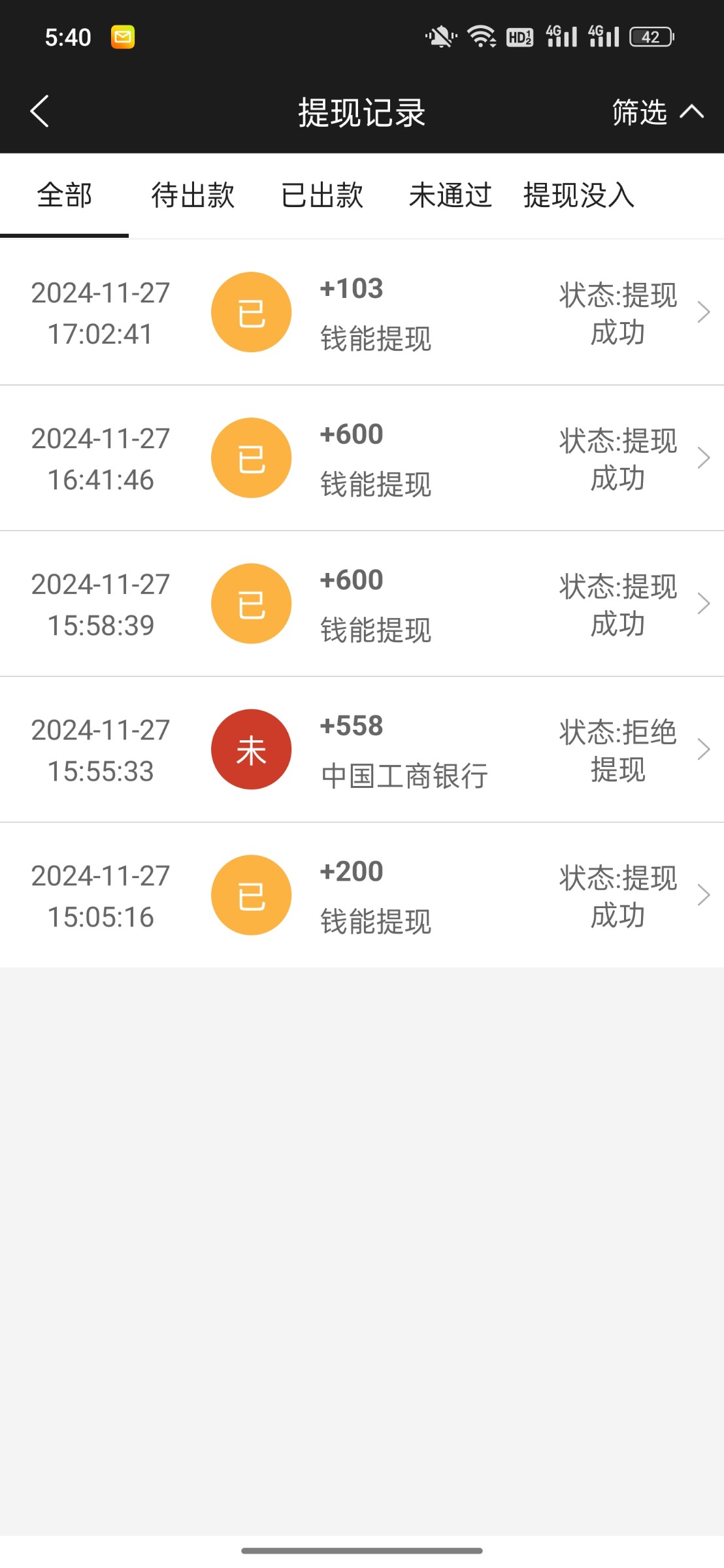Open the 筛选 filter dropdown
The image size is (724, 1568).
click(x=656, y=112)
